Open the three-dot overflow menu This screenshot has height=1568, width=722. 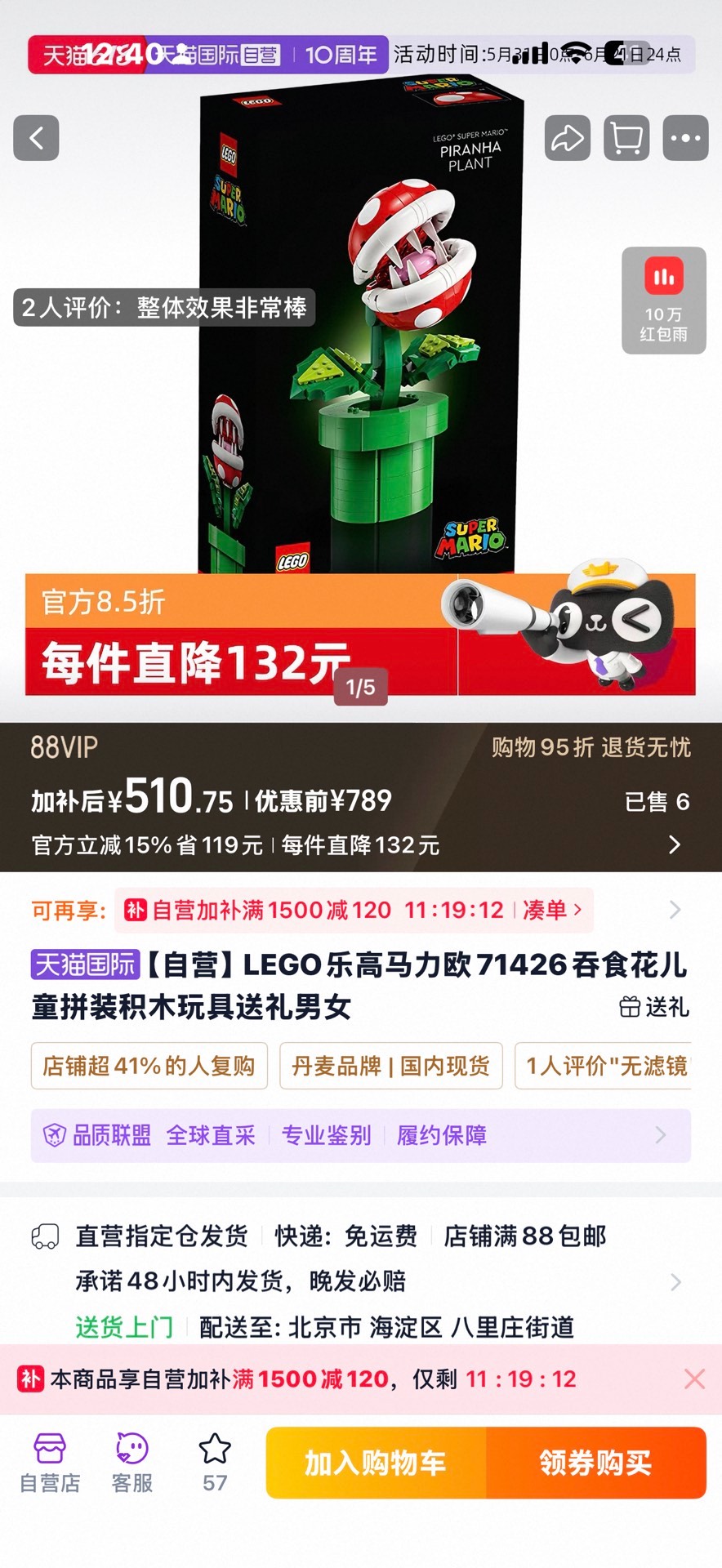pyautogui.click(x=685, y=138)
